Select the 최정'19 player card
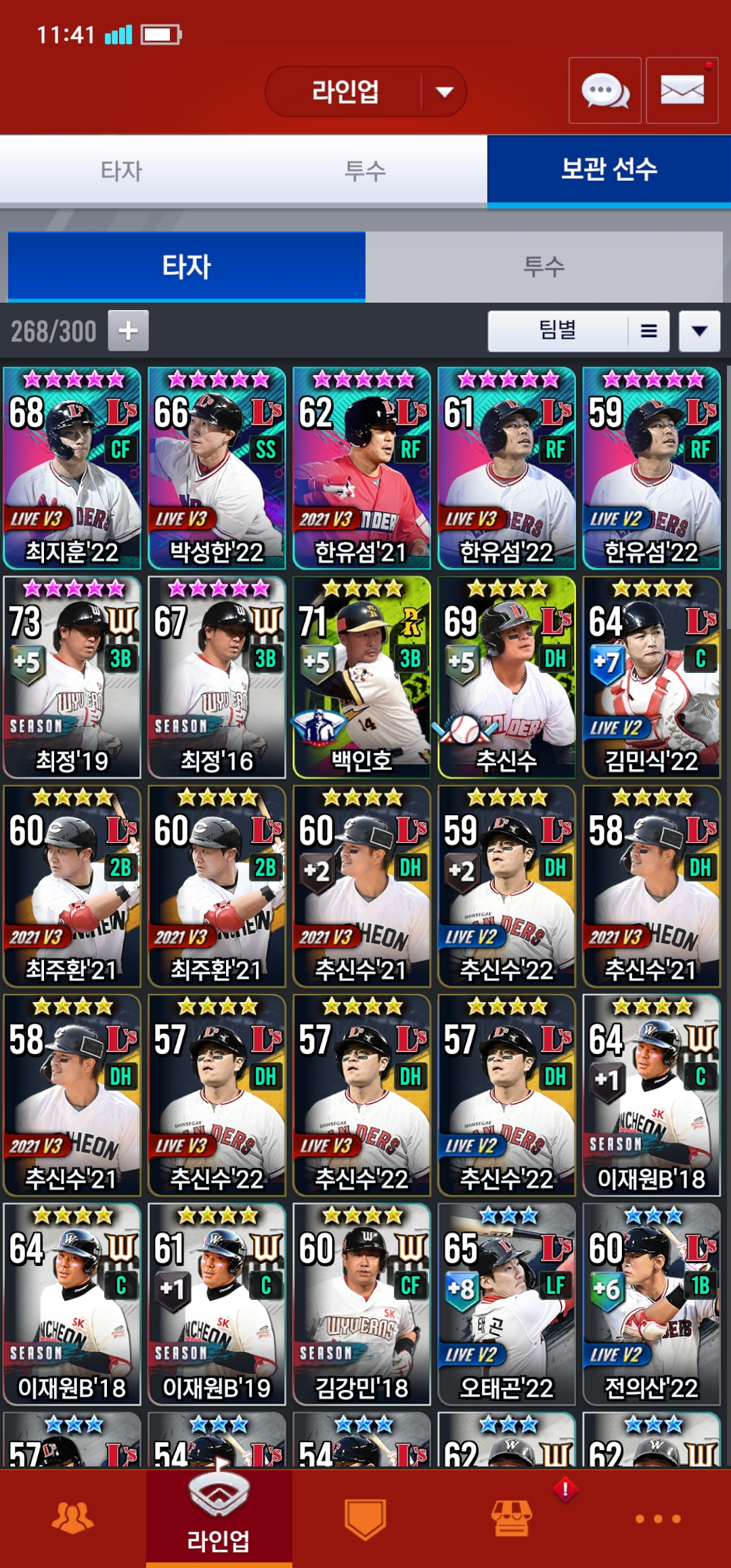This screenshot has height=1568, width=731. pos(72,677)
